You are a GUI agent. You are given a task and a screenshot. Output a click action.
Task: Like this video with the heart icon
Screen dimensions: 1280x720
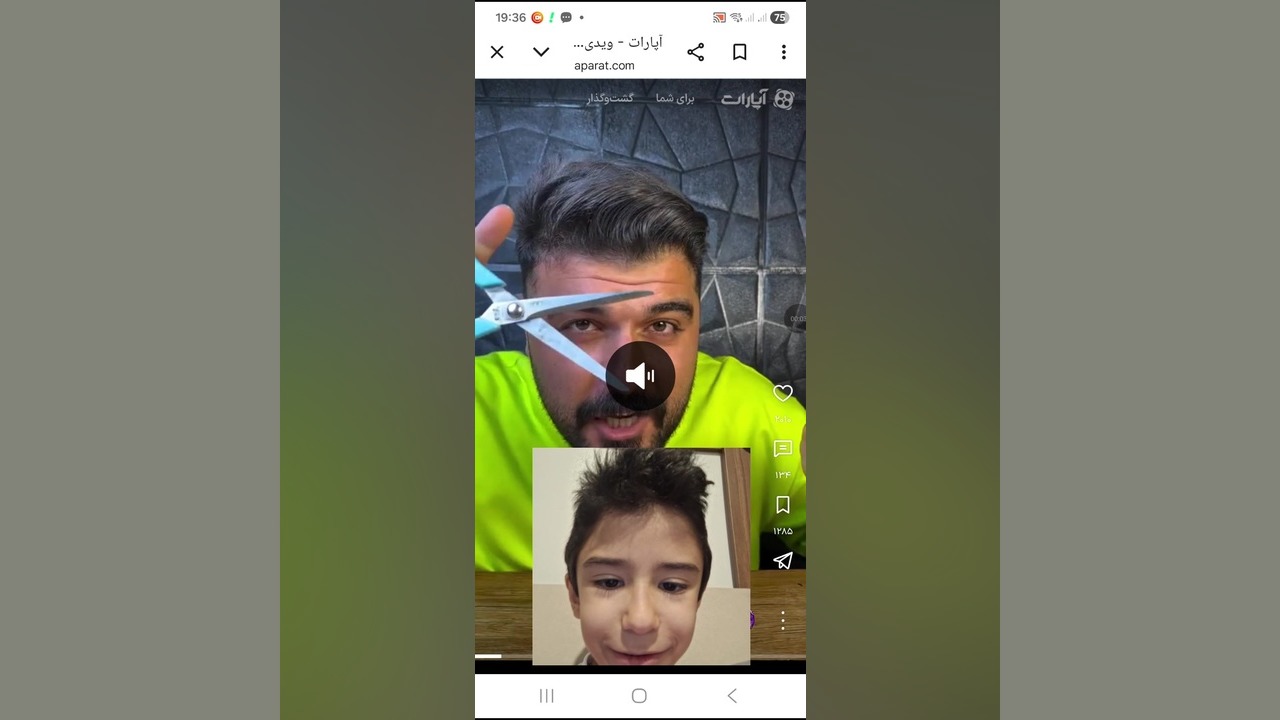click(x=783, y=393)
